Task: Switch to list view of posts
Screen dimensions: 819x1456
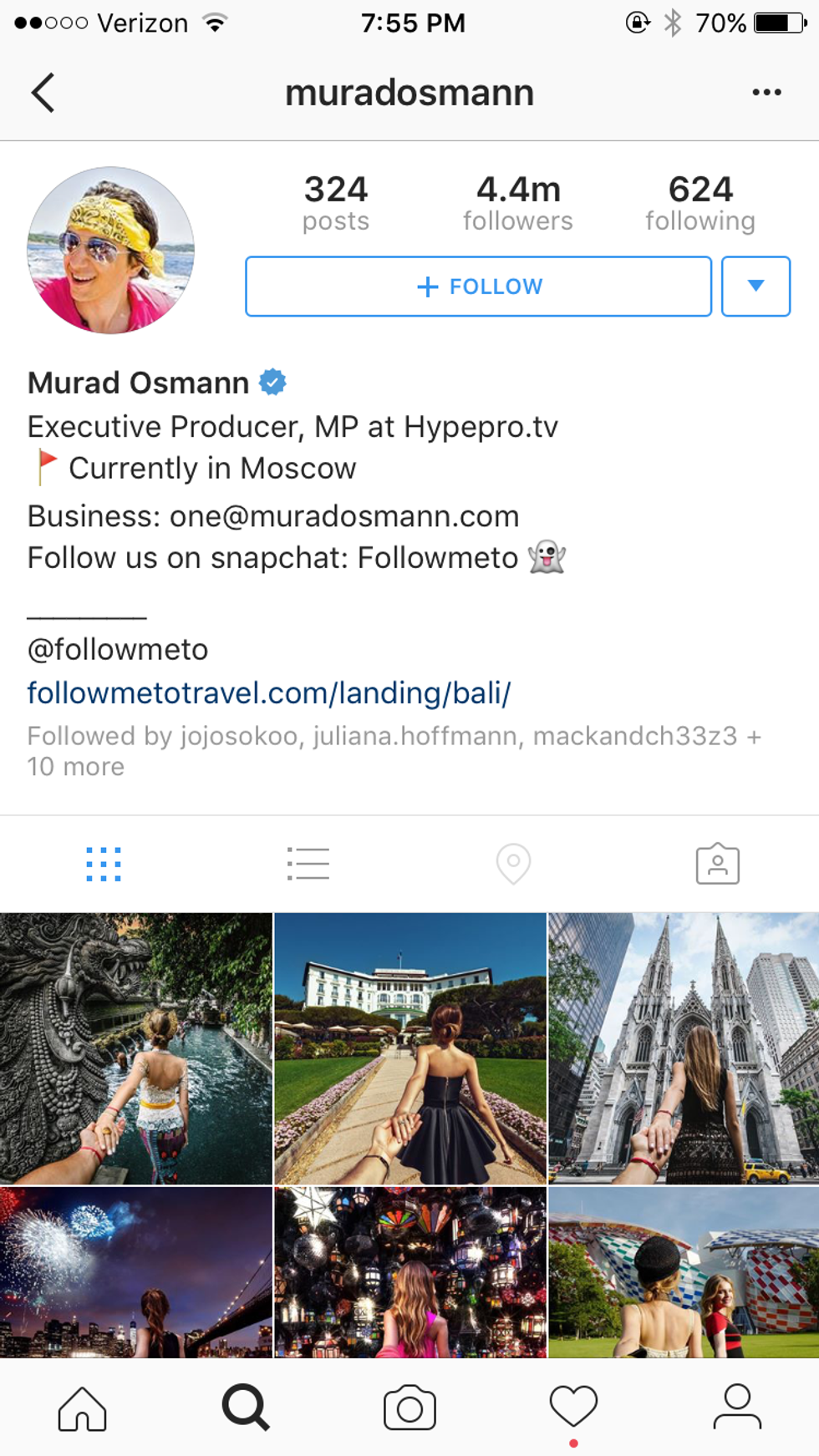Action: (308, 864)
